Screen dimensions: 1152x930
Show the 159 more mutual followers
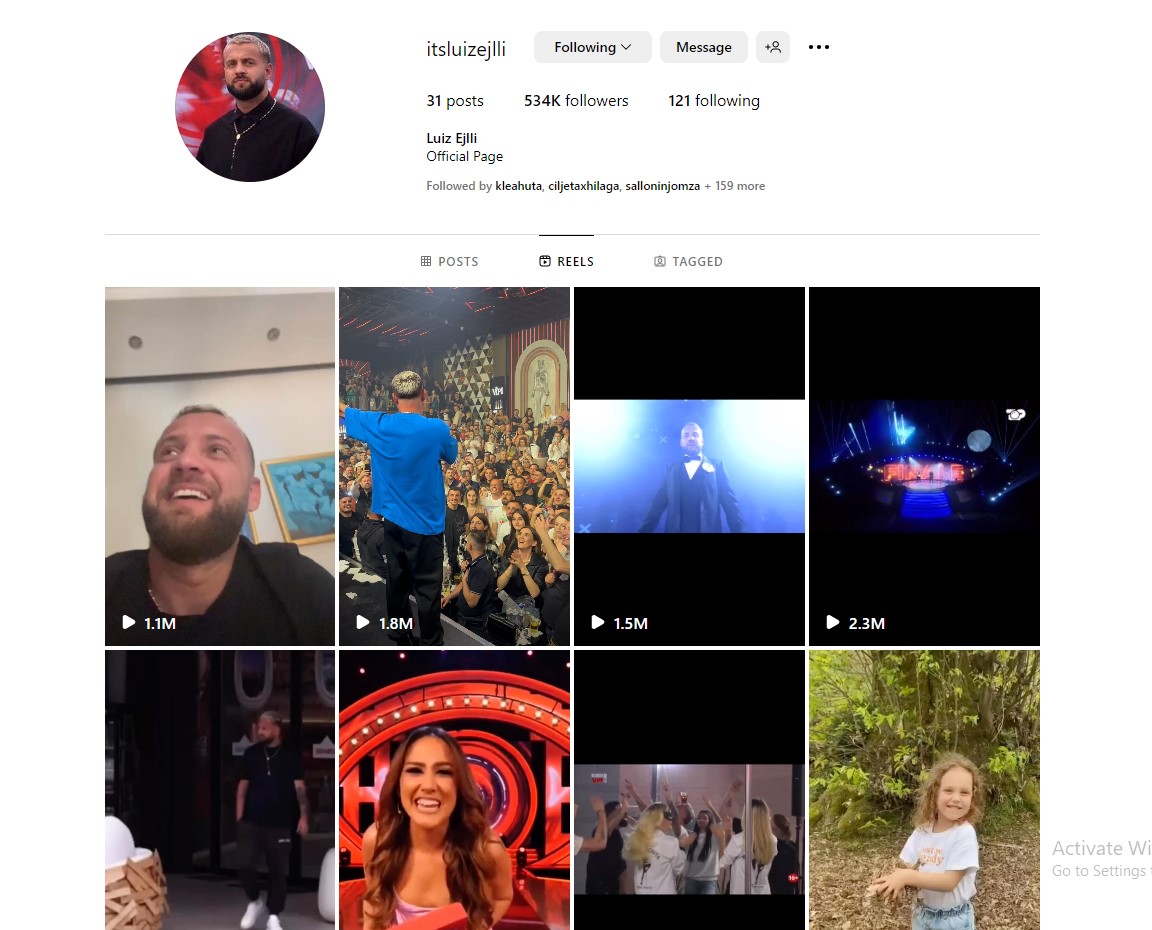click(x=734, y=186)
